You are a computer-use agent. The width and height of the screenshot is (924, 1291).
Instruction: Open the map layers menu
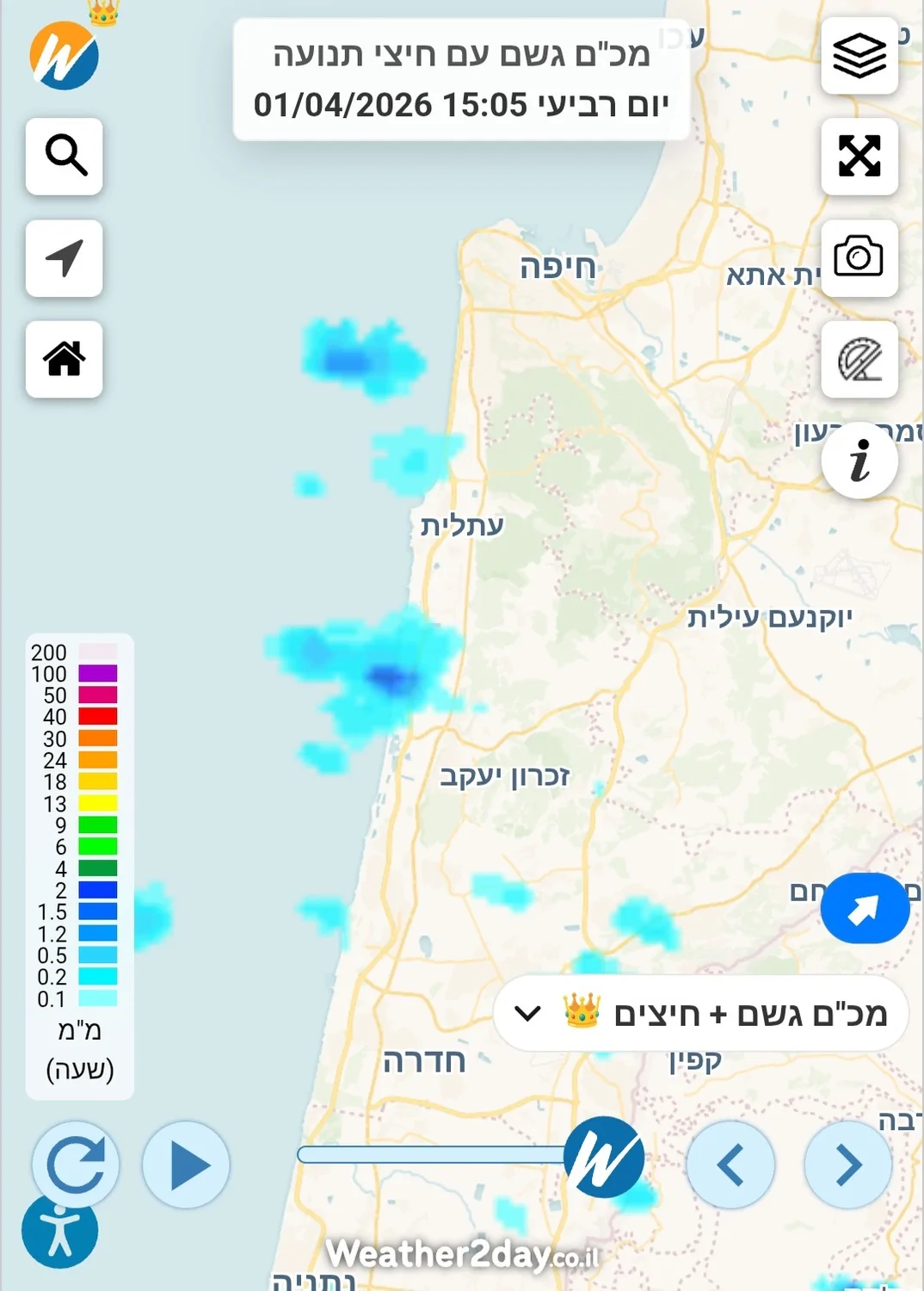click(859, 56)
